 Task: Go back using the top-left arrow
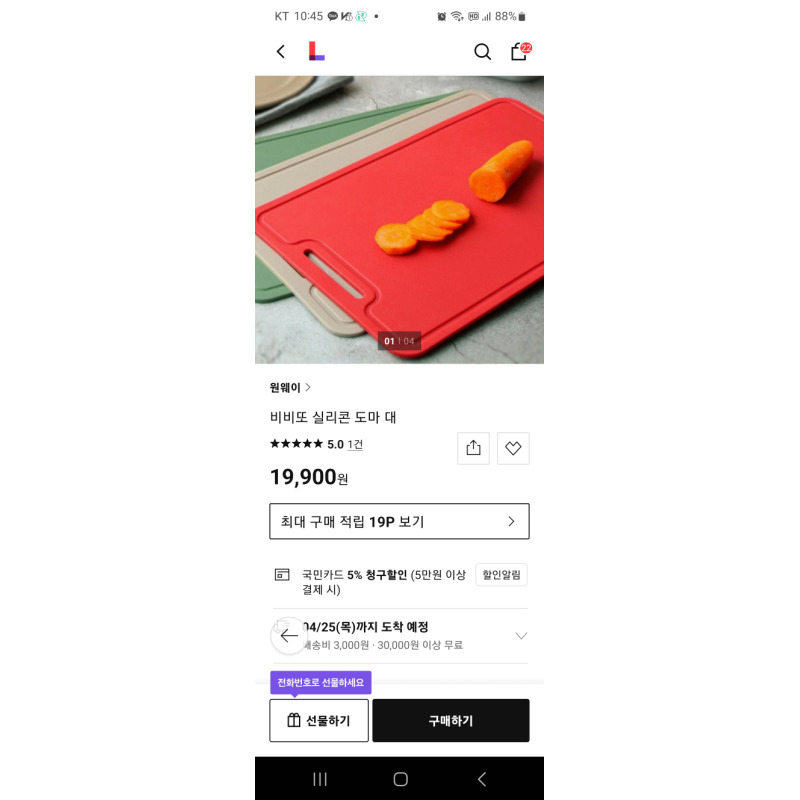click(x=281, y=52)
